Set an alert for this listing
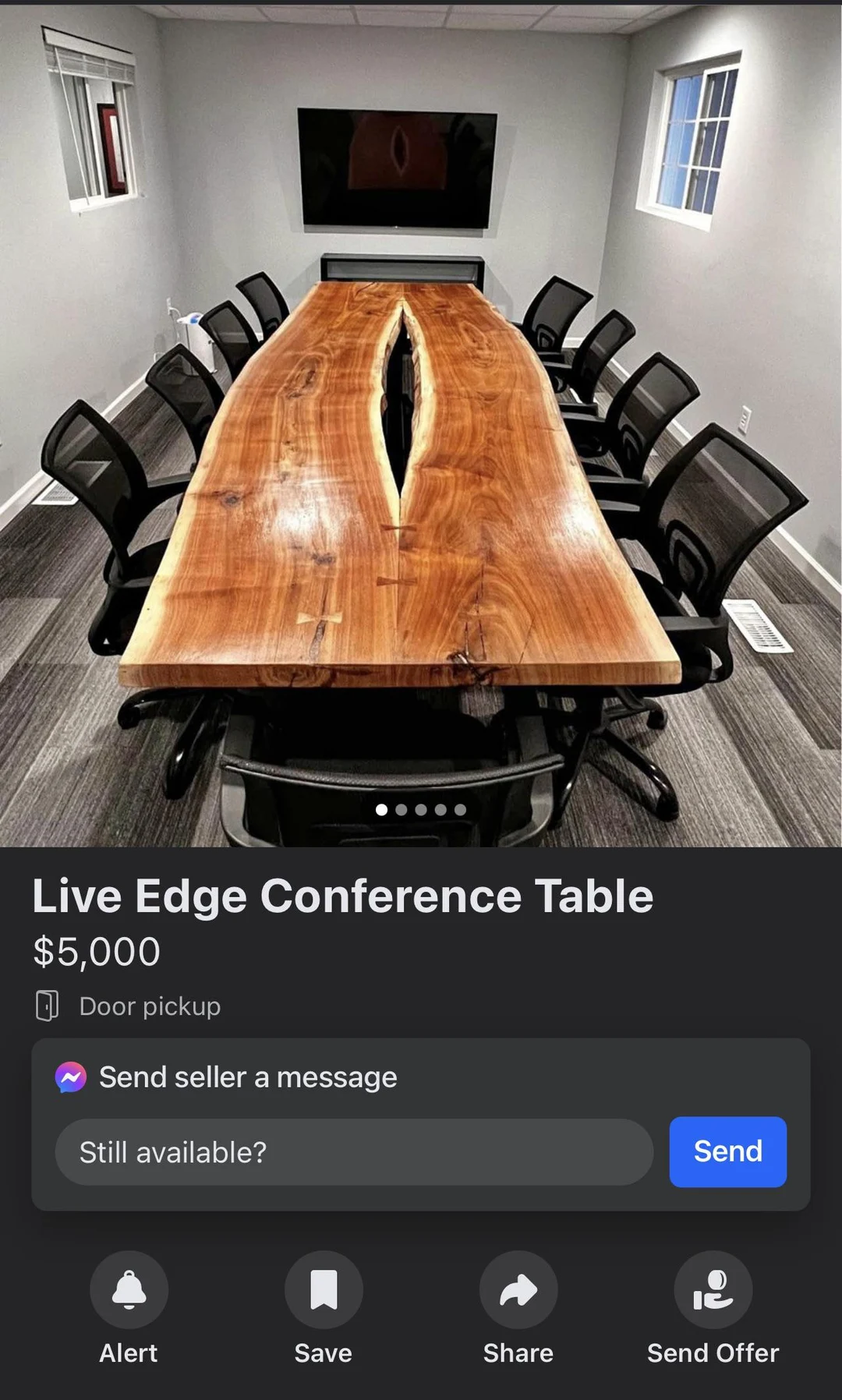Viewport: 842px width, 1400px height. 129,1290
